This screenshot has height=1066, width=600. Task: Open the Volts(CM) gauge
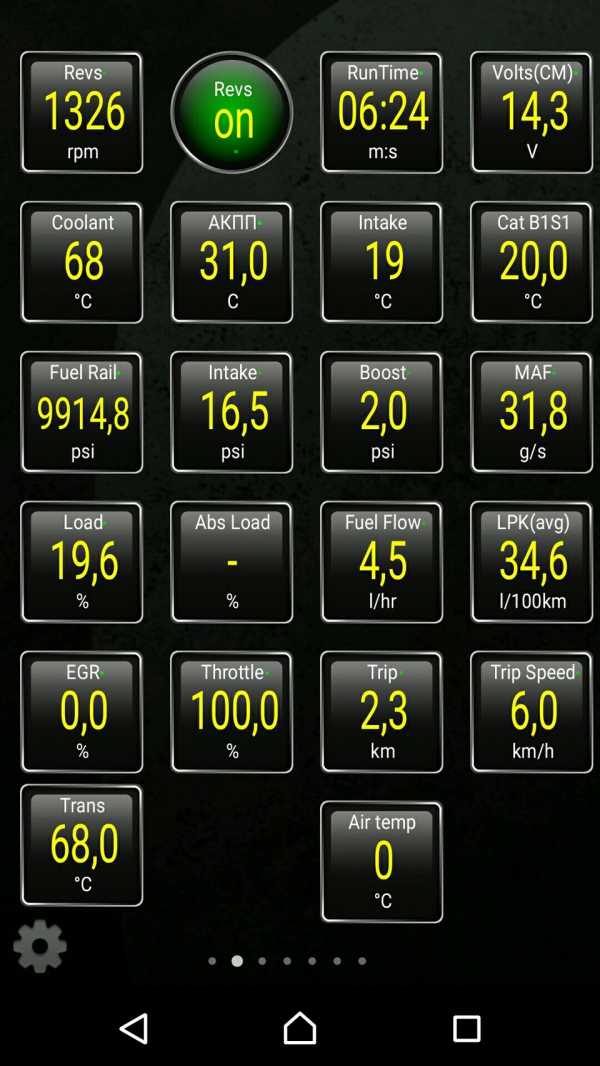(x=532, y=113)
